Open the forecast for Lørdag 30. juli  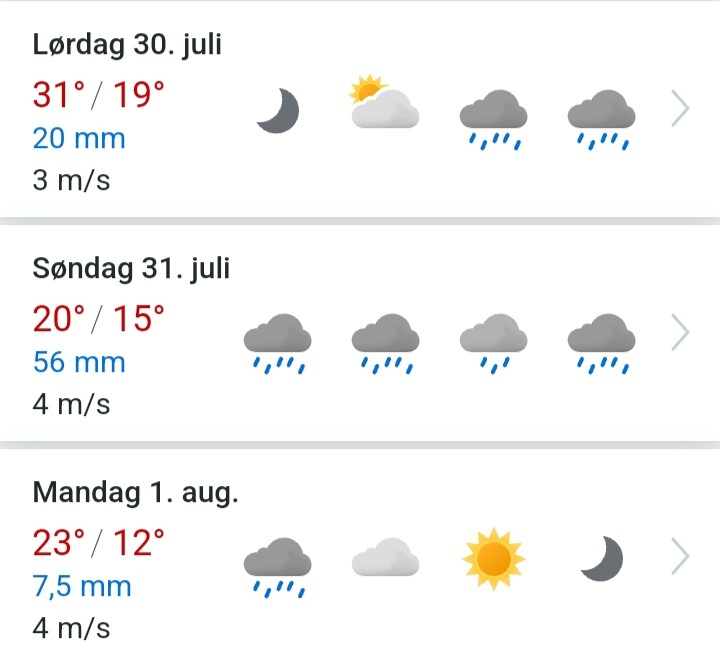coord(680,109)
